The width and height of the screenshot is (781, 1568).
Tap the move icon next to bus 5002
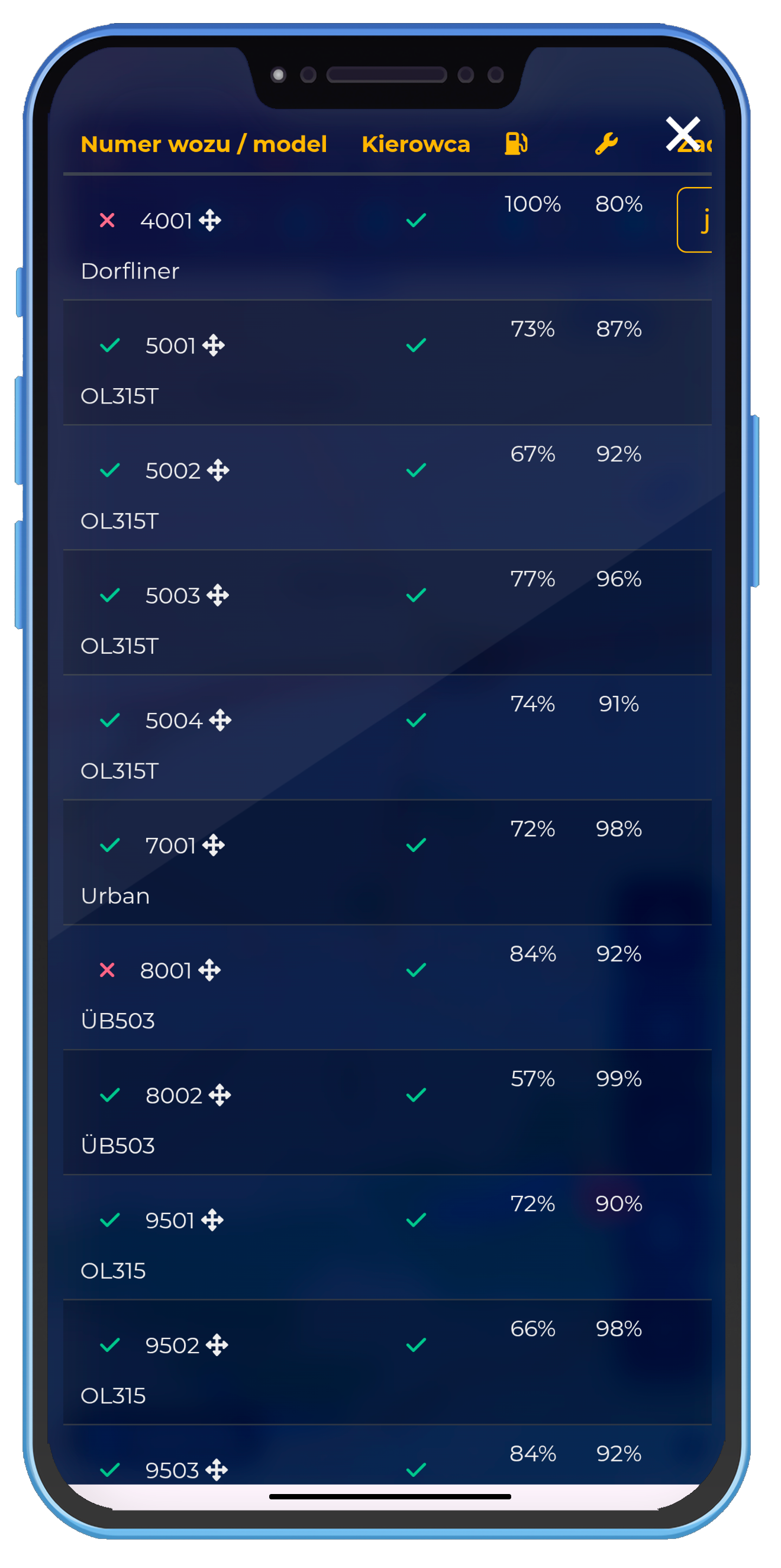[x=218, y=470]
